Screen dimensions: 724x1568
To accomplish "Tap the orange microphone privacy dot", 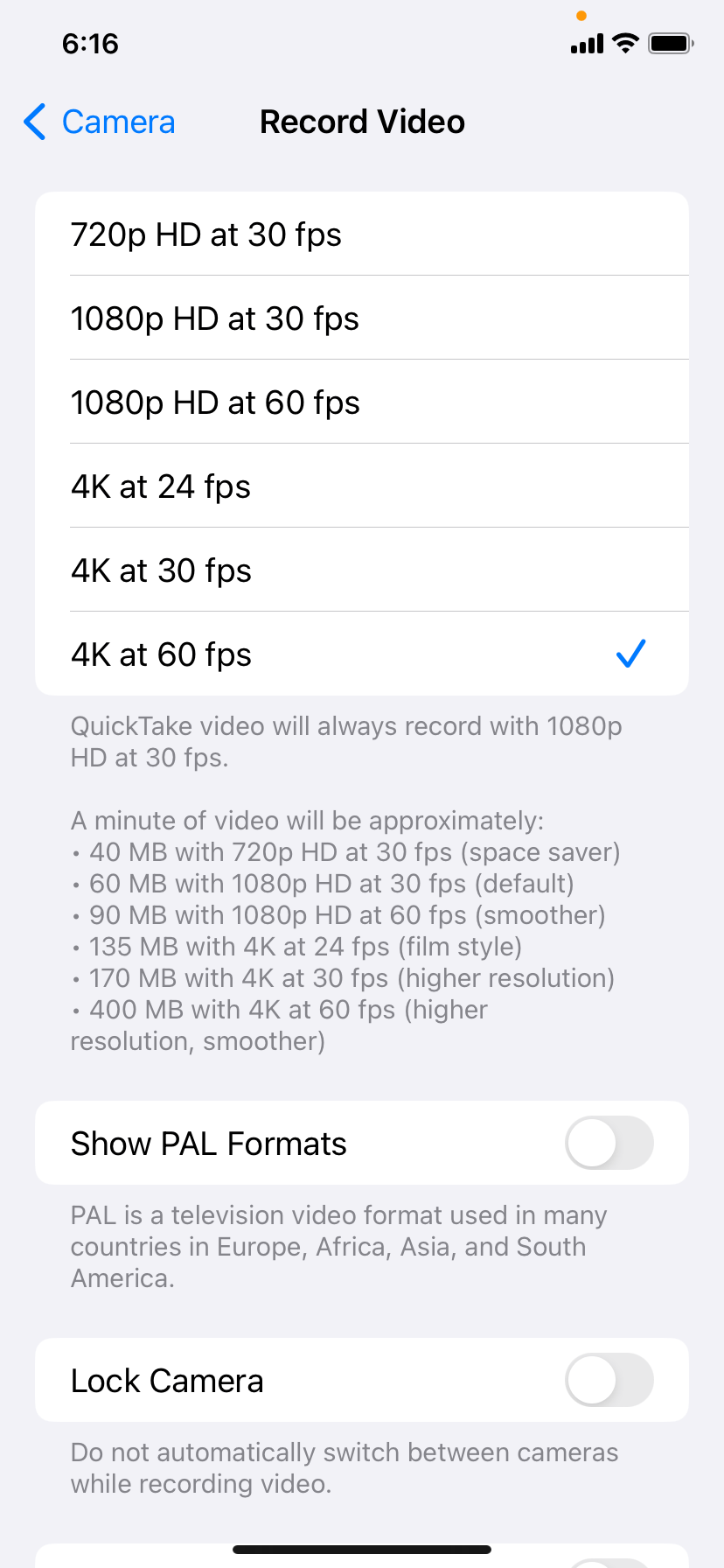I will (x=581, y=15).
